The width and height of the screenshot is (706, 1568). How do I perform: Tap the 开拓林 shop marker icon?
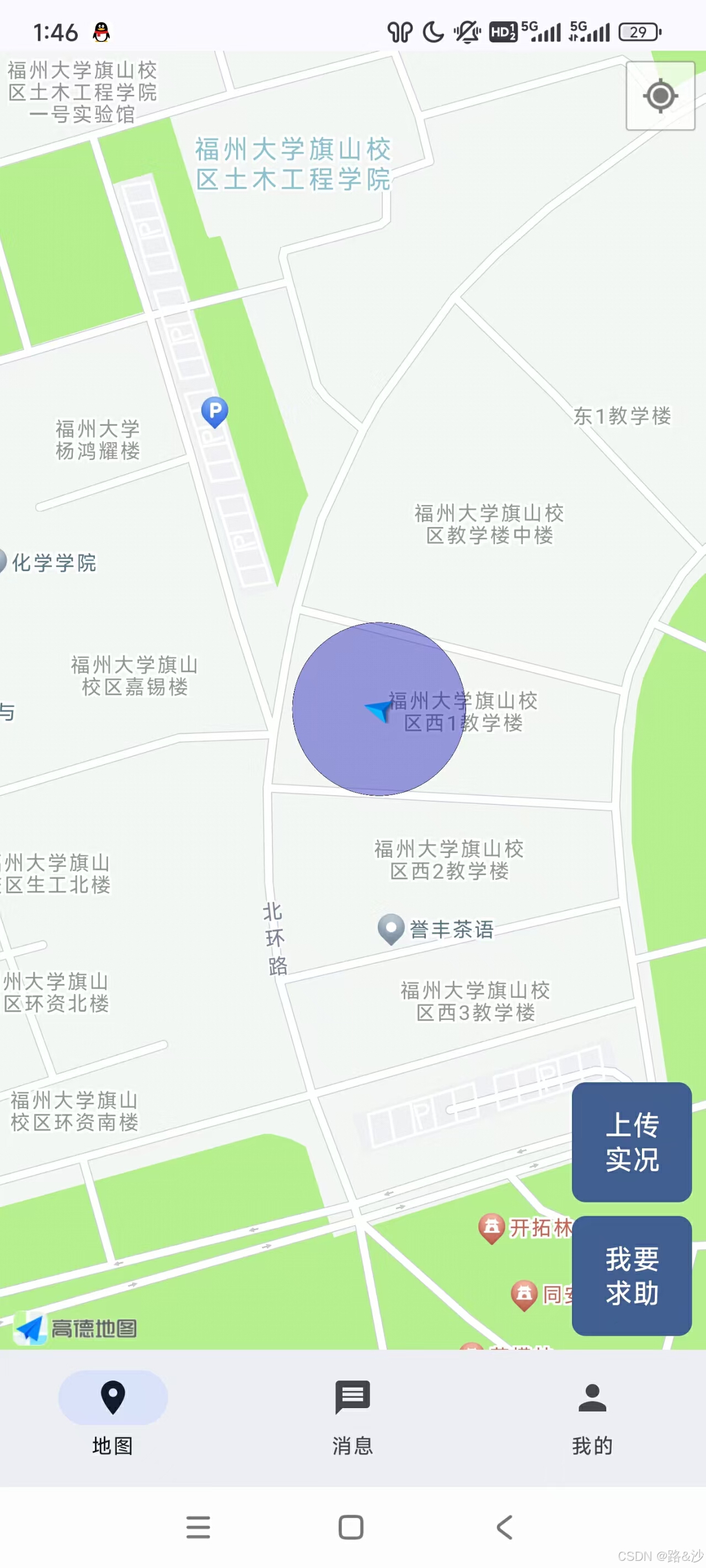point(491,1227)
